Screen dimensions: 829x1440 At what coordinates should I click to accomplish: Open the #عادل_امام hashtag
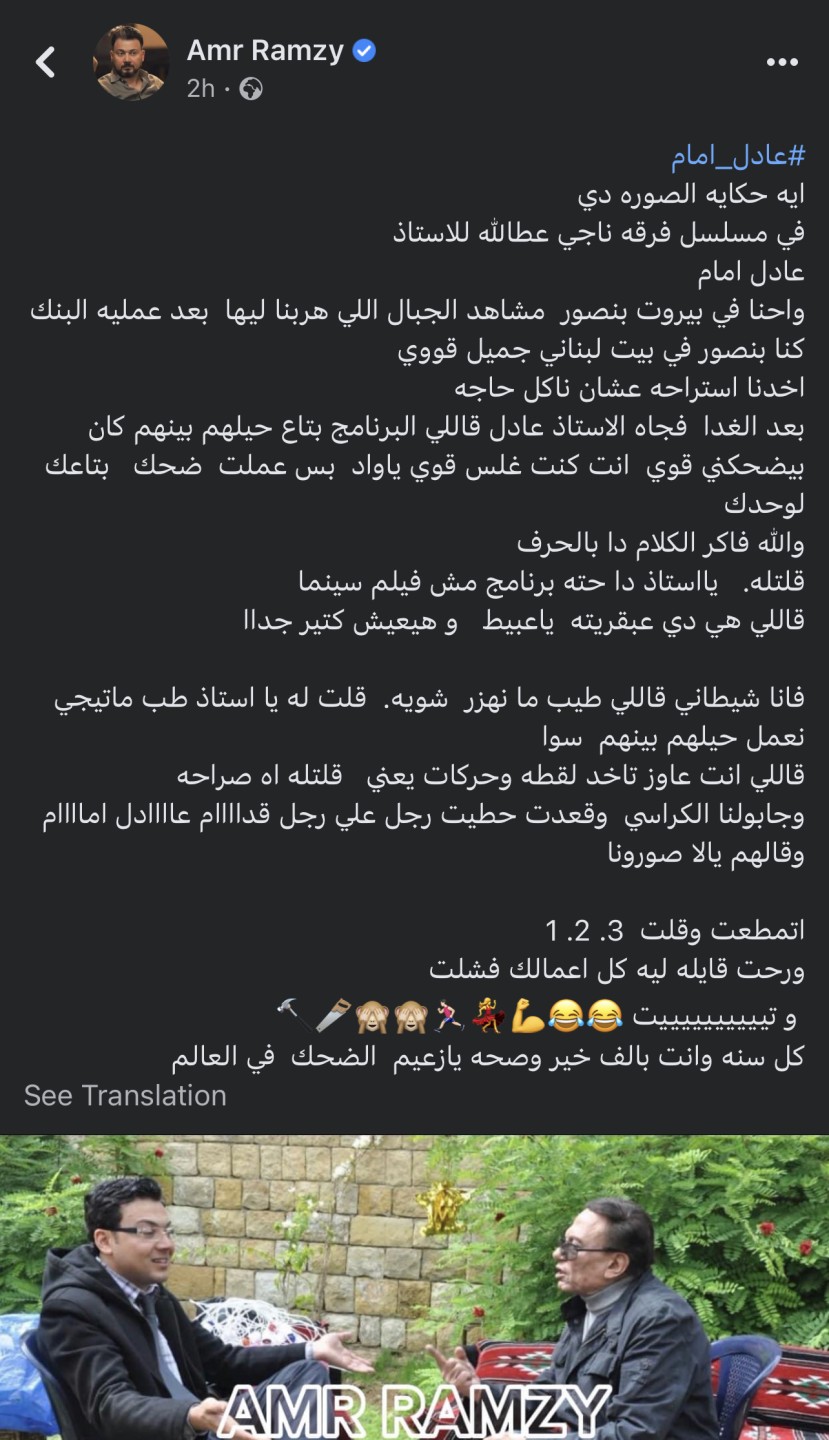coord(738,157)
